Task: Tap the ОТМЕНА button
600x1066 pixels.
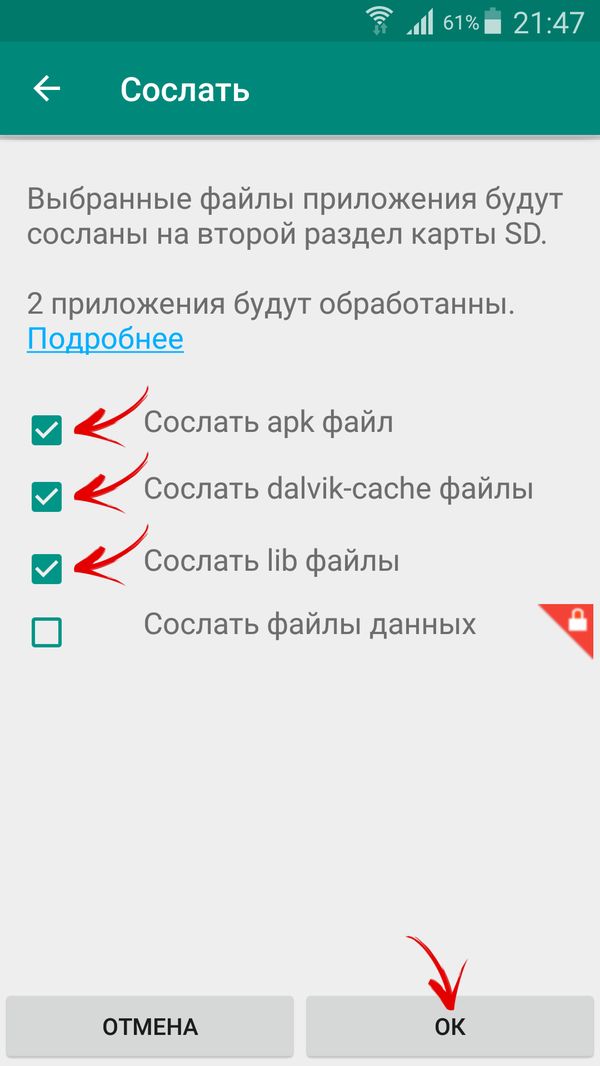Action: [150, 1027]
